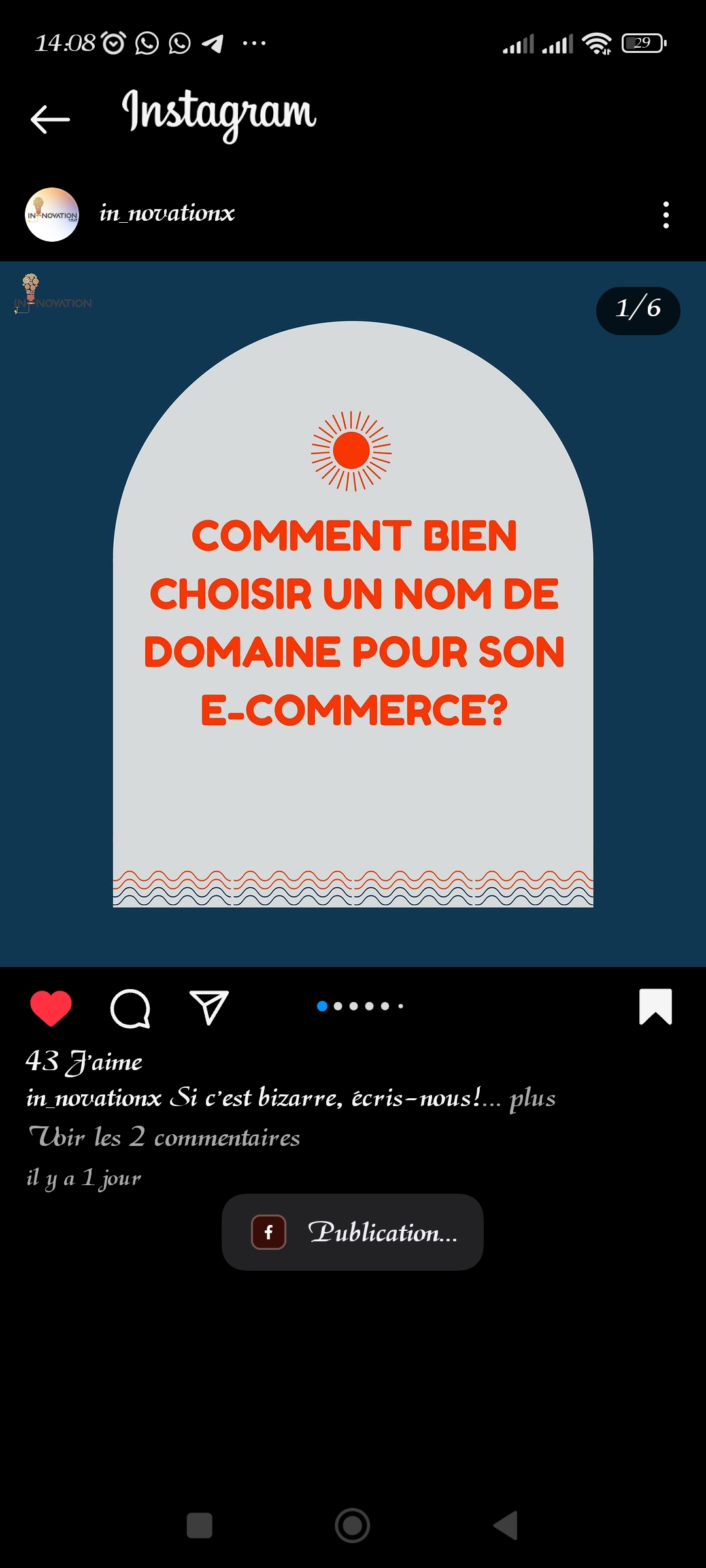Screen dimensions: 706x1568
Task: Open the in_novationx username link
Action: coord(167,214)
